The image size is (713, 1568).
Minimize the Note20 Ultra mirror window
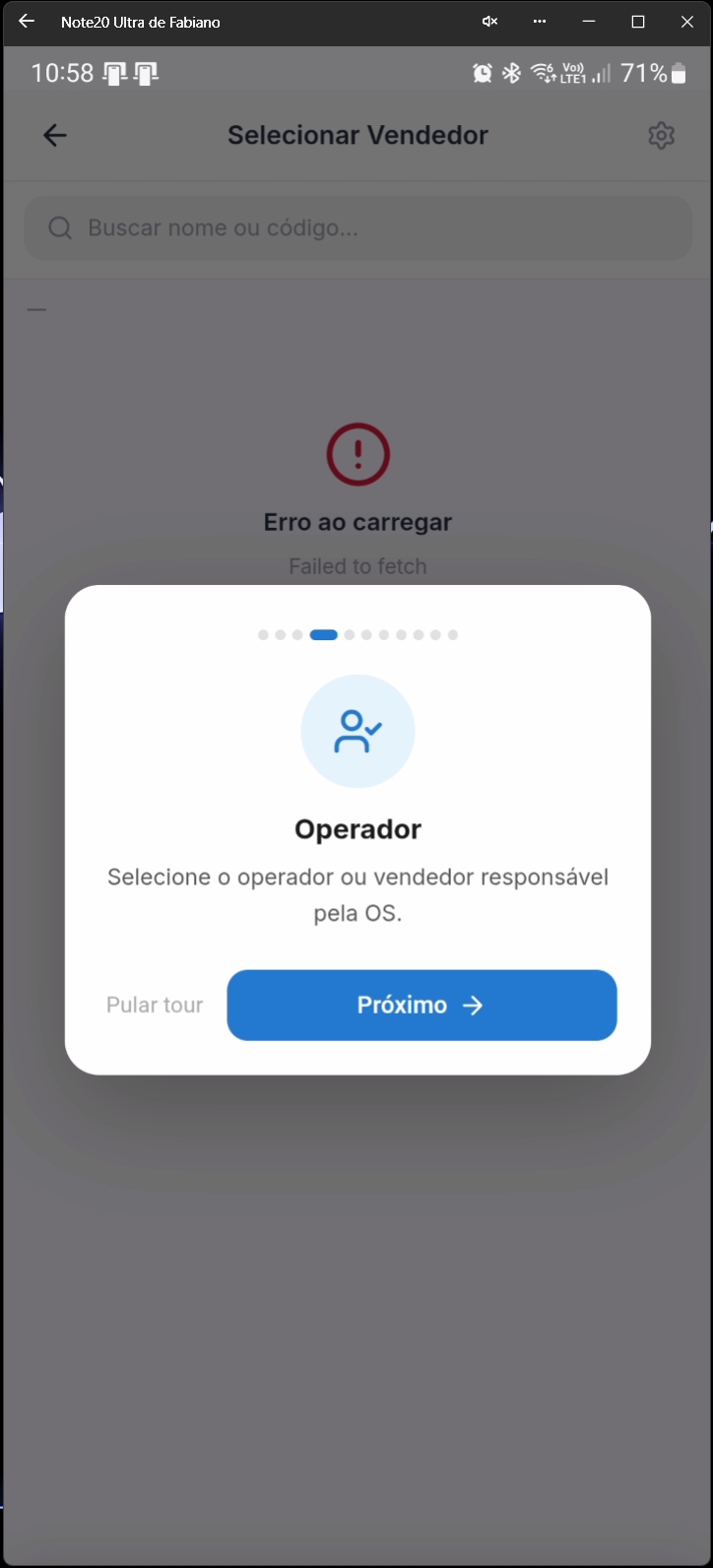[589, 22]
